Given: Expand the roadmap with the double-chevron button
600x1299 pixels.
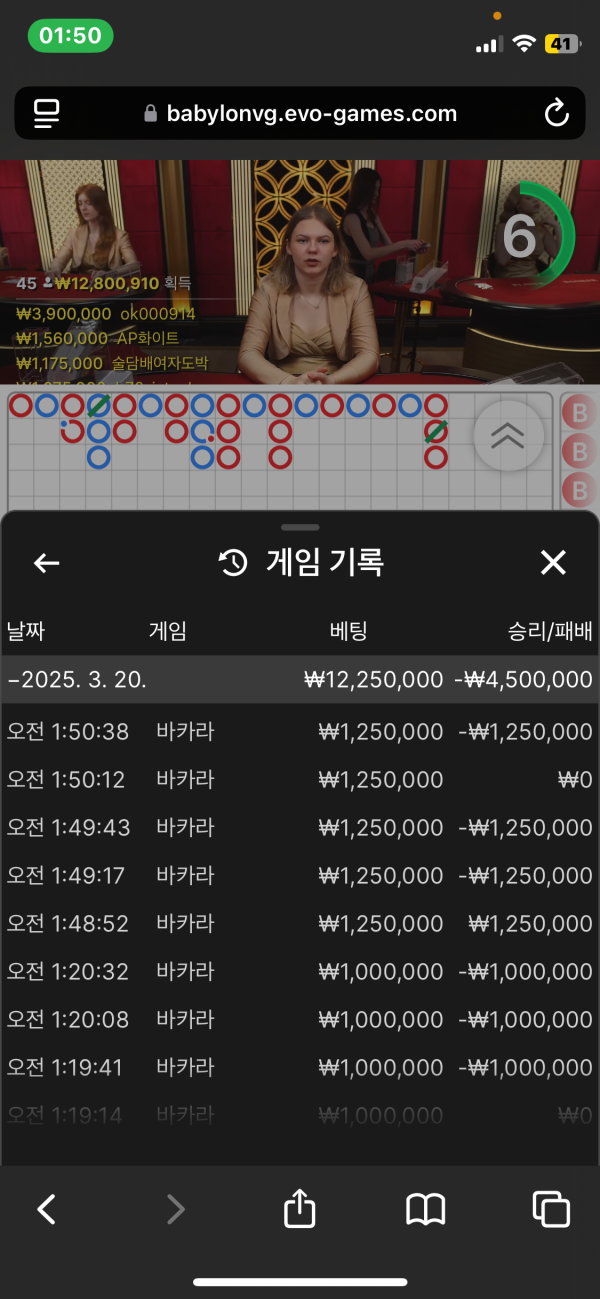Looking at the screenshot, I should [508, 435].
